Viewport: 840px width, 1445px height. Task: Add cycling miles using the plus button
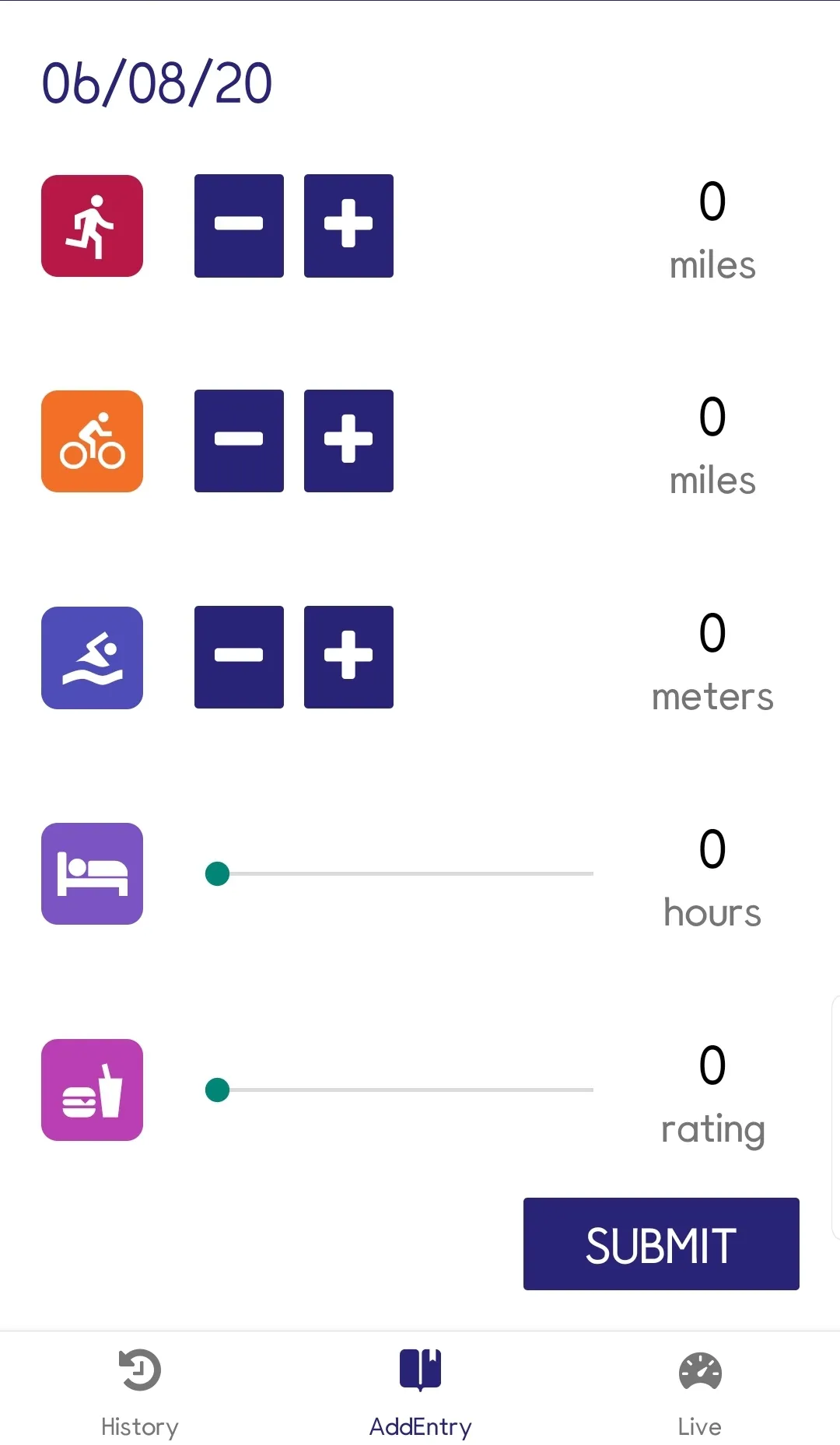[348, 441]
